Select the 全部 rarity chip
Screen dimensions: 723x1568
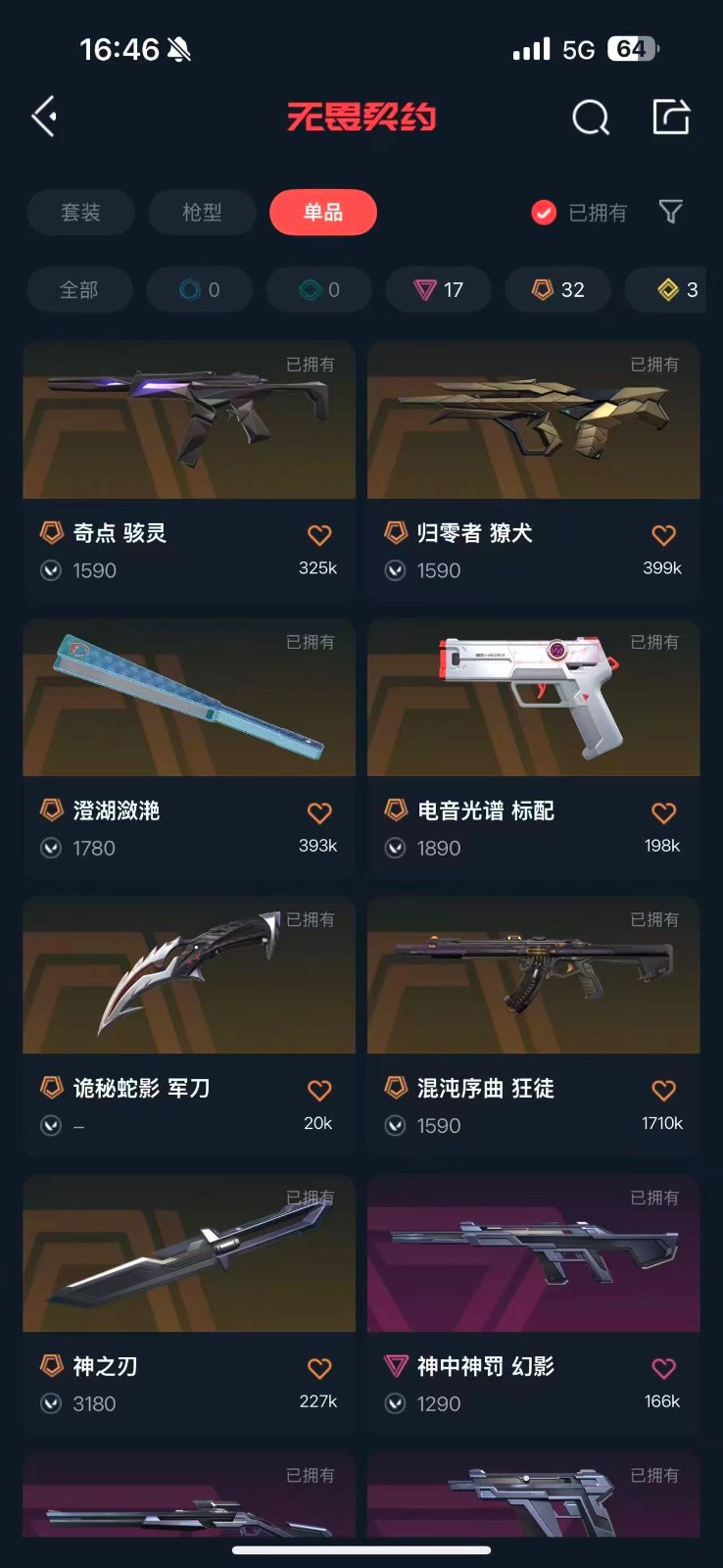[79, 290]
